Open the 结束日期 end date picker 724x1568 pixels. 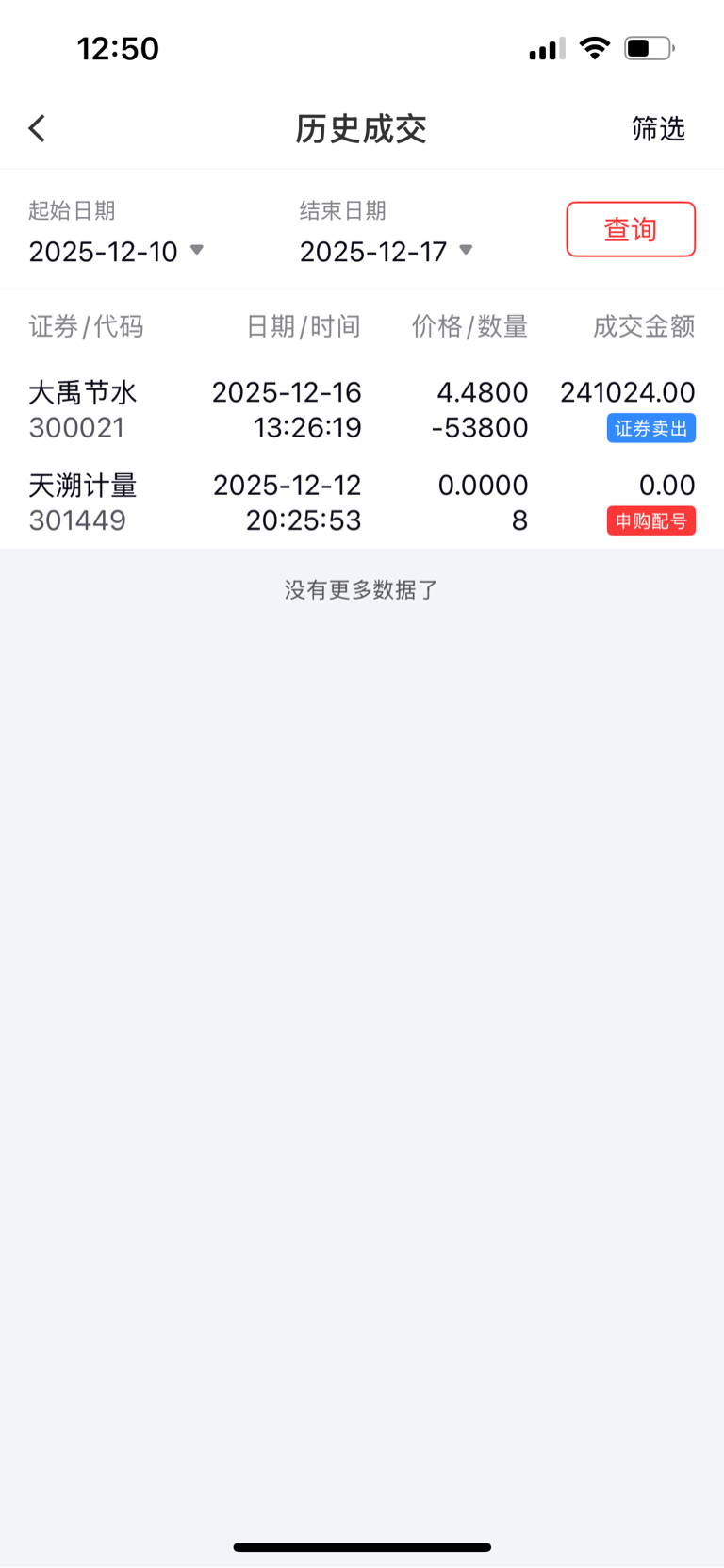387,251
